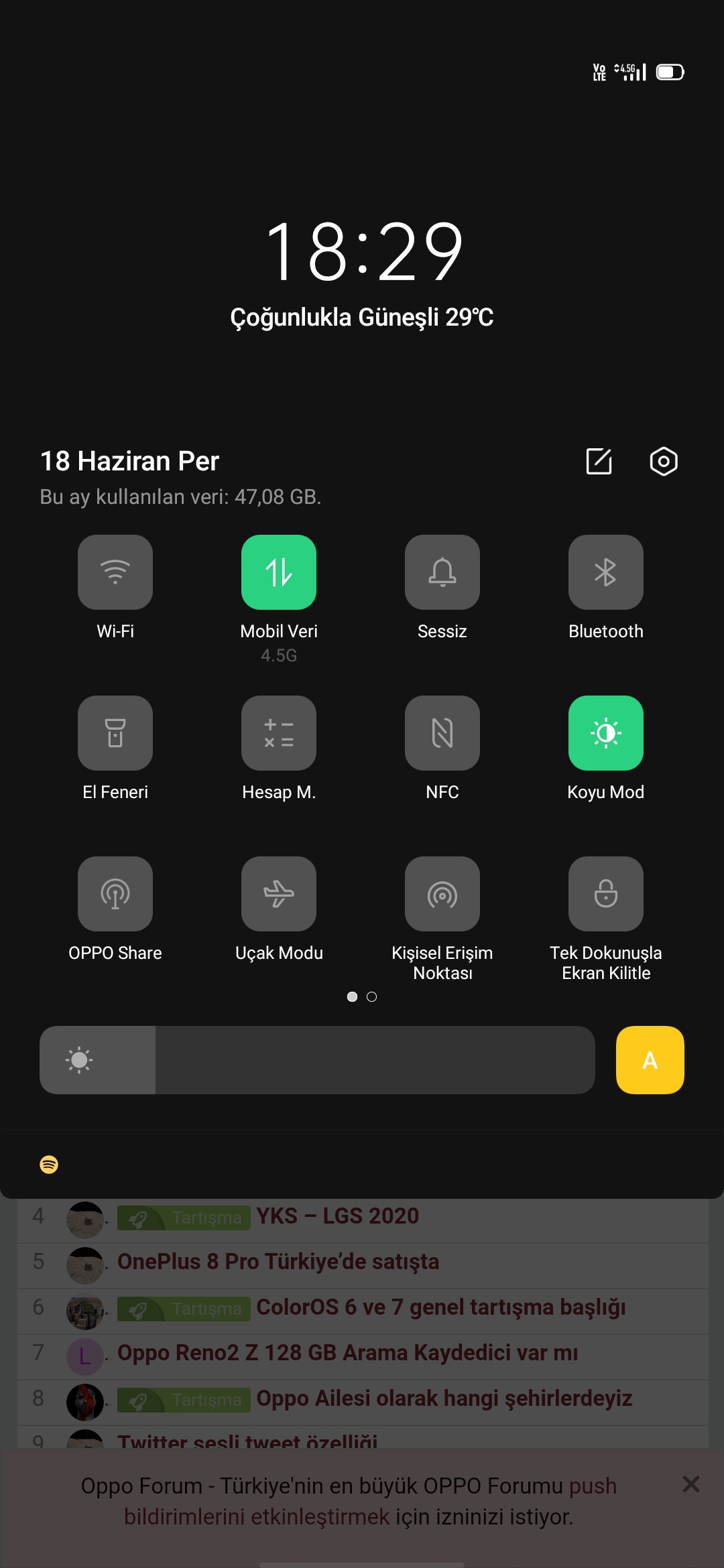This screenshot has width=724, height=1568.
Task: Enable OPPO Share
Action: (115, 894)
